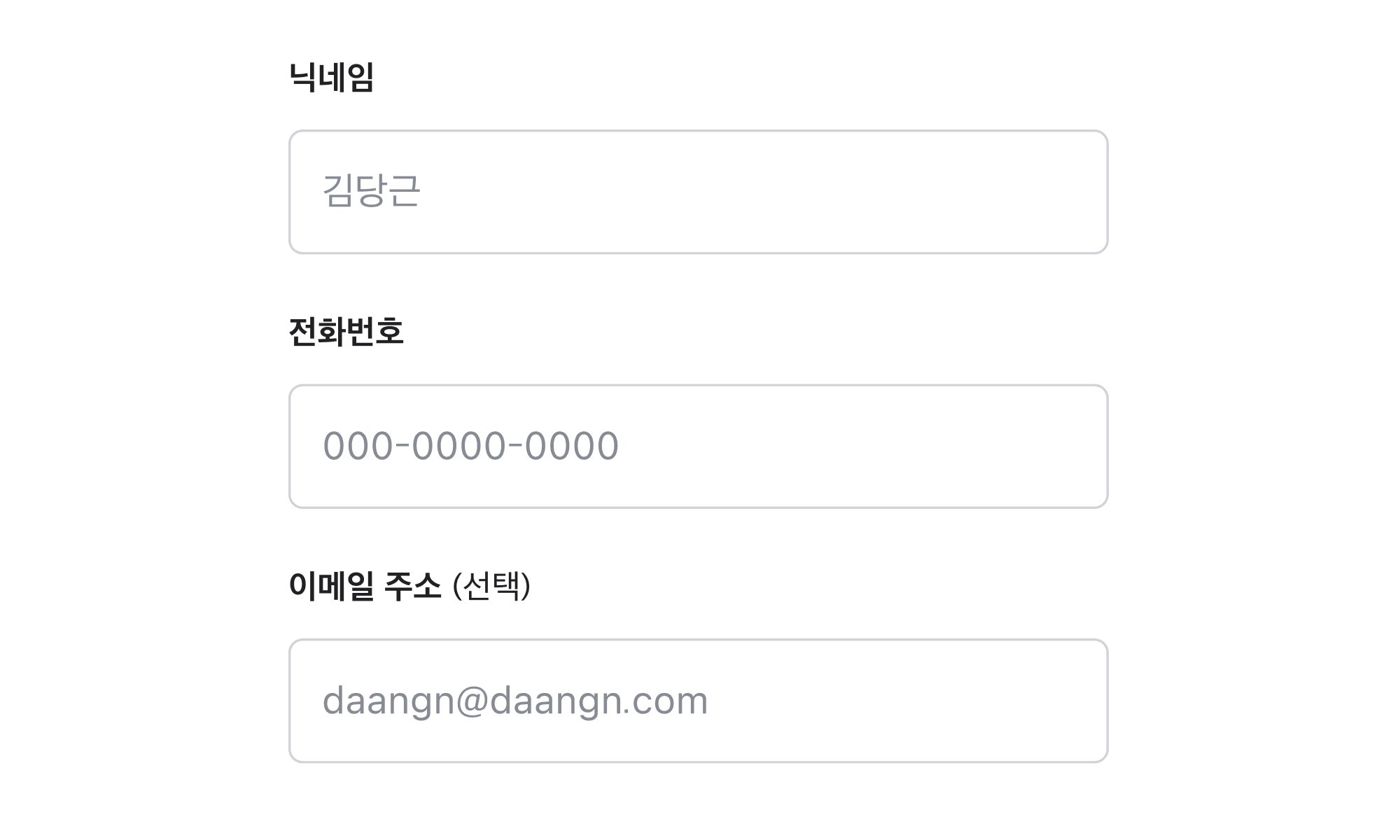Select the 이메일 주소 input box
Screen dimensions: 1400x840
click(698, 701)
